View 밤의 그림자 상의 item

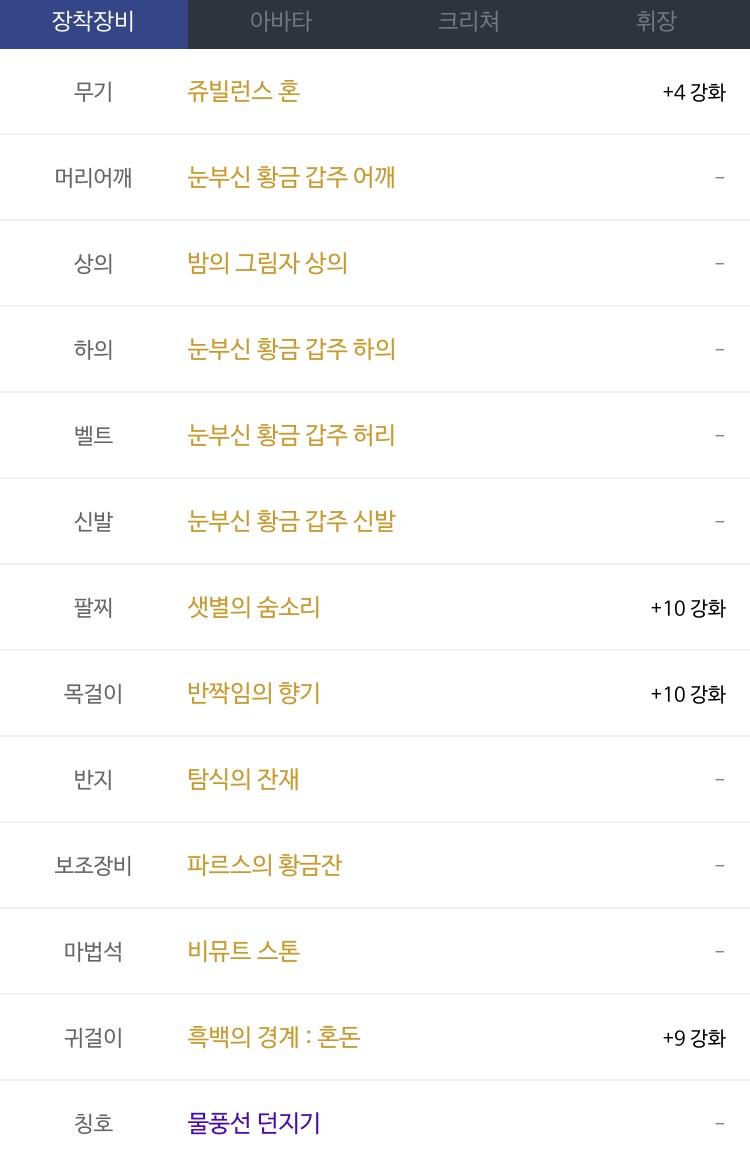[267, 264]
